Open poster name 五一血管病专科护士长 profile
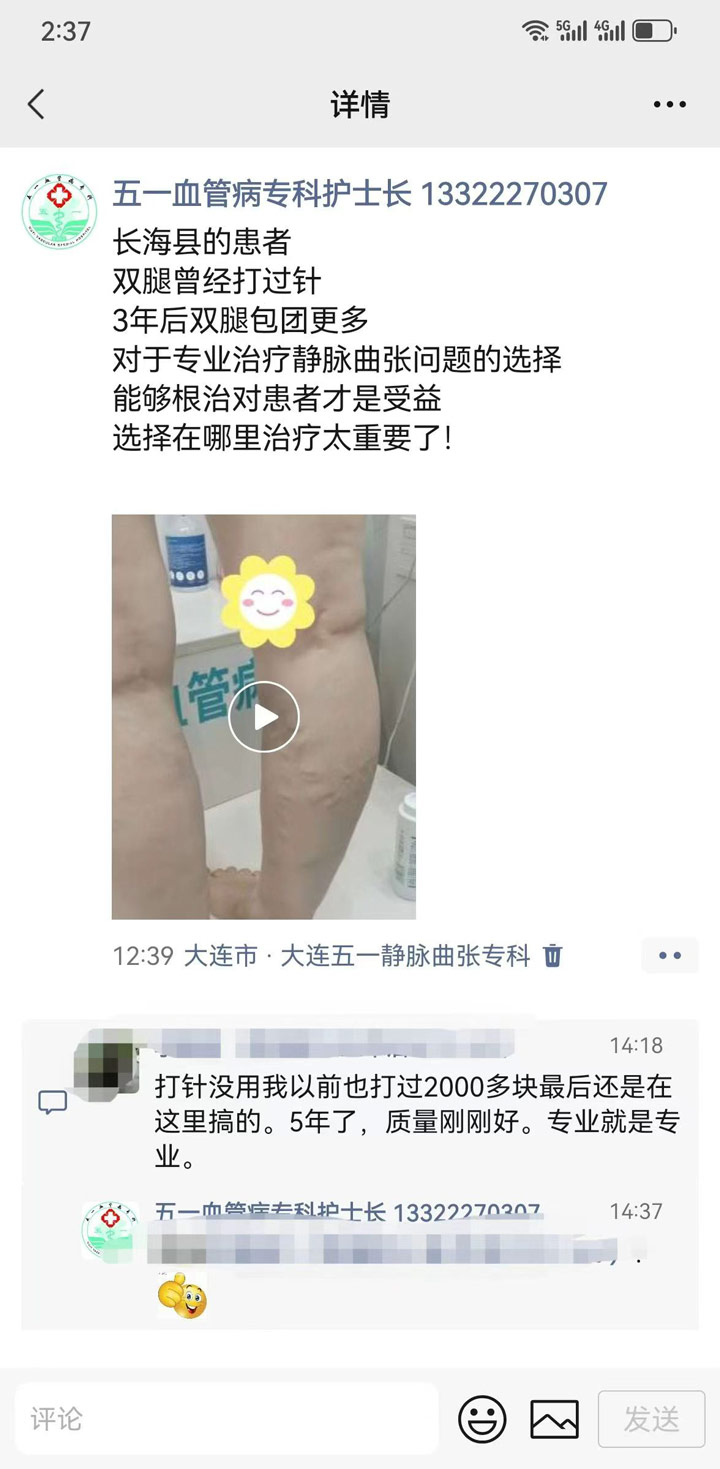720x1469 pixels. (262, 193)
